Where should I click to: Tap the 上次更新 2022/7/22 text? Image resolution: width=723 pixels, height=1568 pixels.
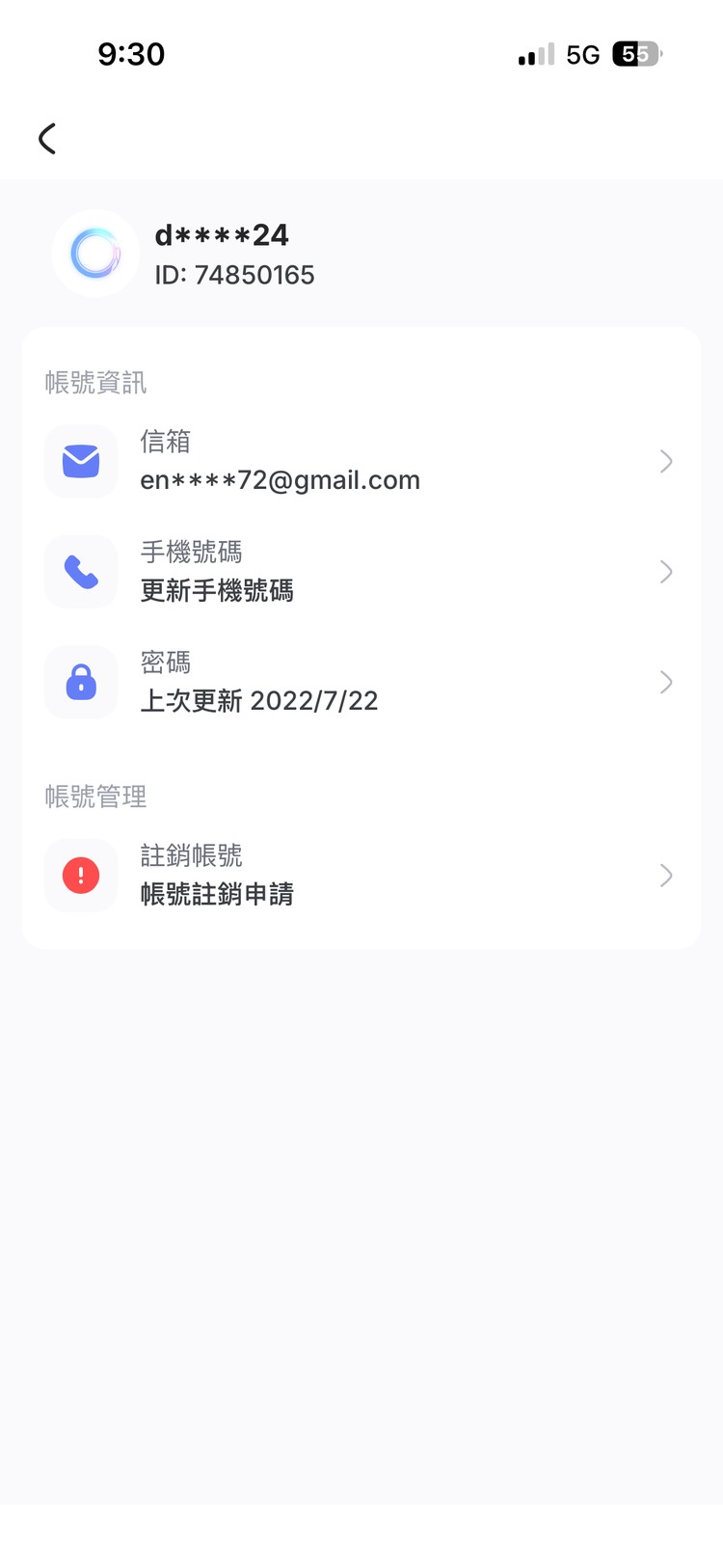[258, 700]
